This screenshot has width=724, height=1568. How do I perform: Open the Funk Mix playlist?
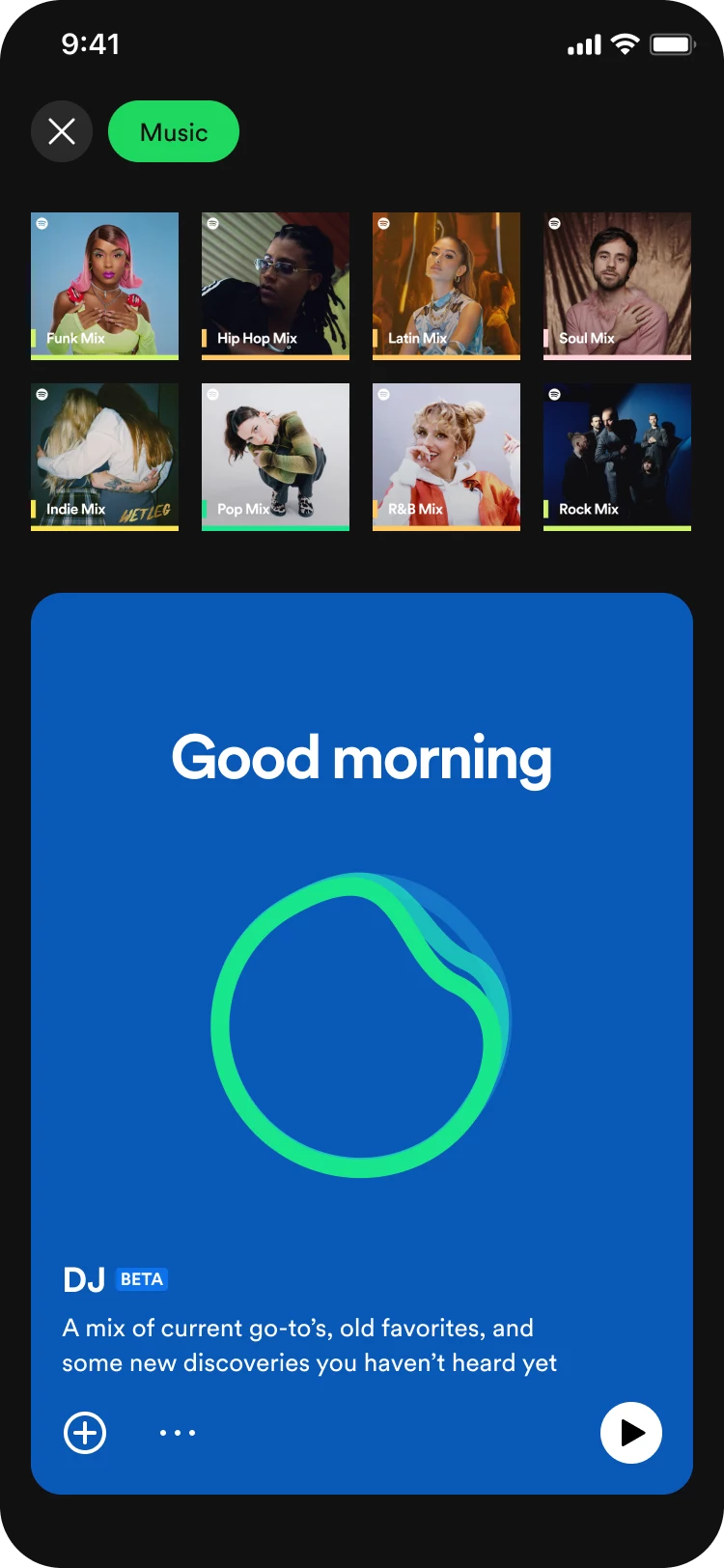pos(104,285)
